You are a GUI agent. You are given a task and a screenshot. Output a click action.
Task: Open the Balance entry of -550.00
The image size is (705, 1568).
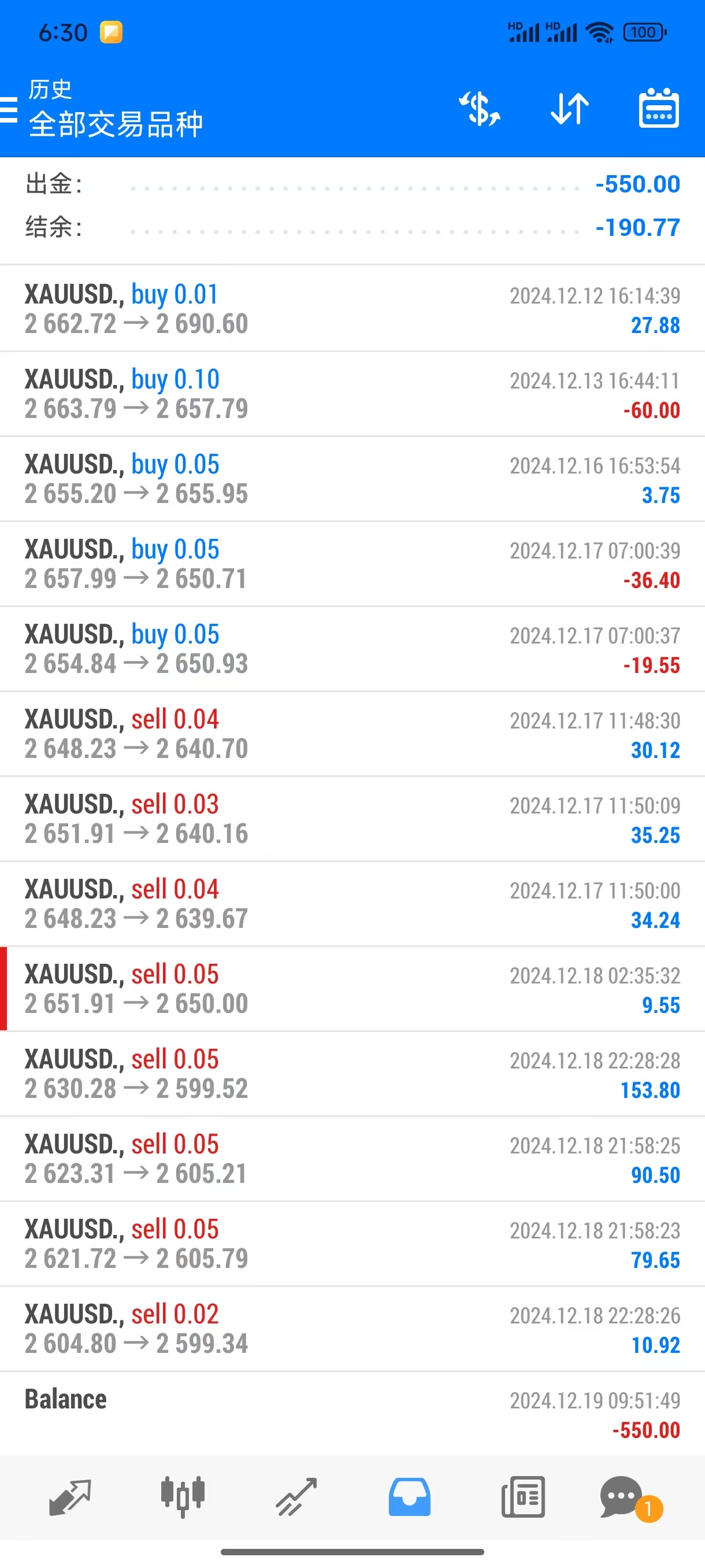[x=352, y=1414]
